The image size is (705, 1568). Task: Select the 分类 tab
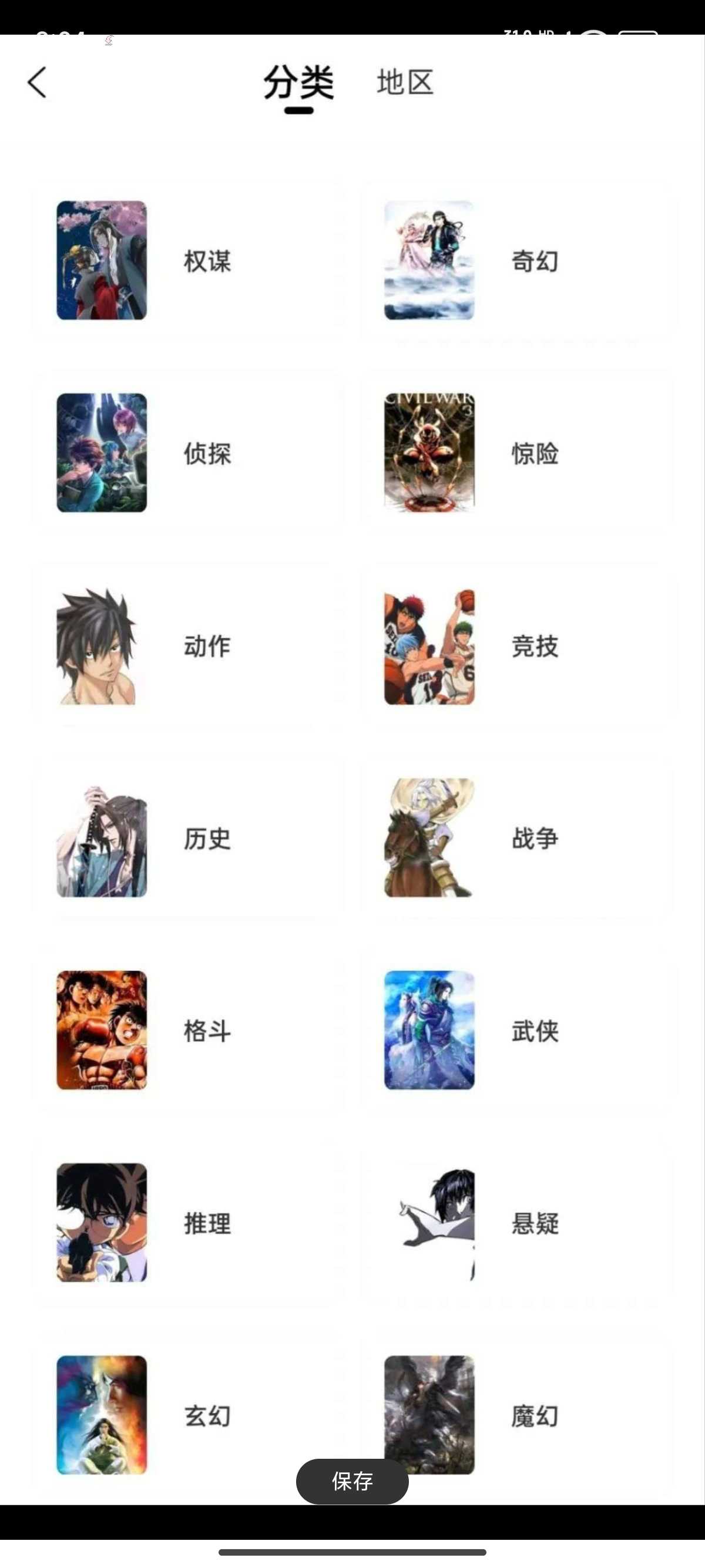pos(298,83)
